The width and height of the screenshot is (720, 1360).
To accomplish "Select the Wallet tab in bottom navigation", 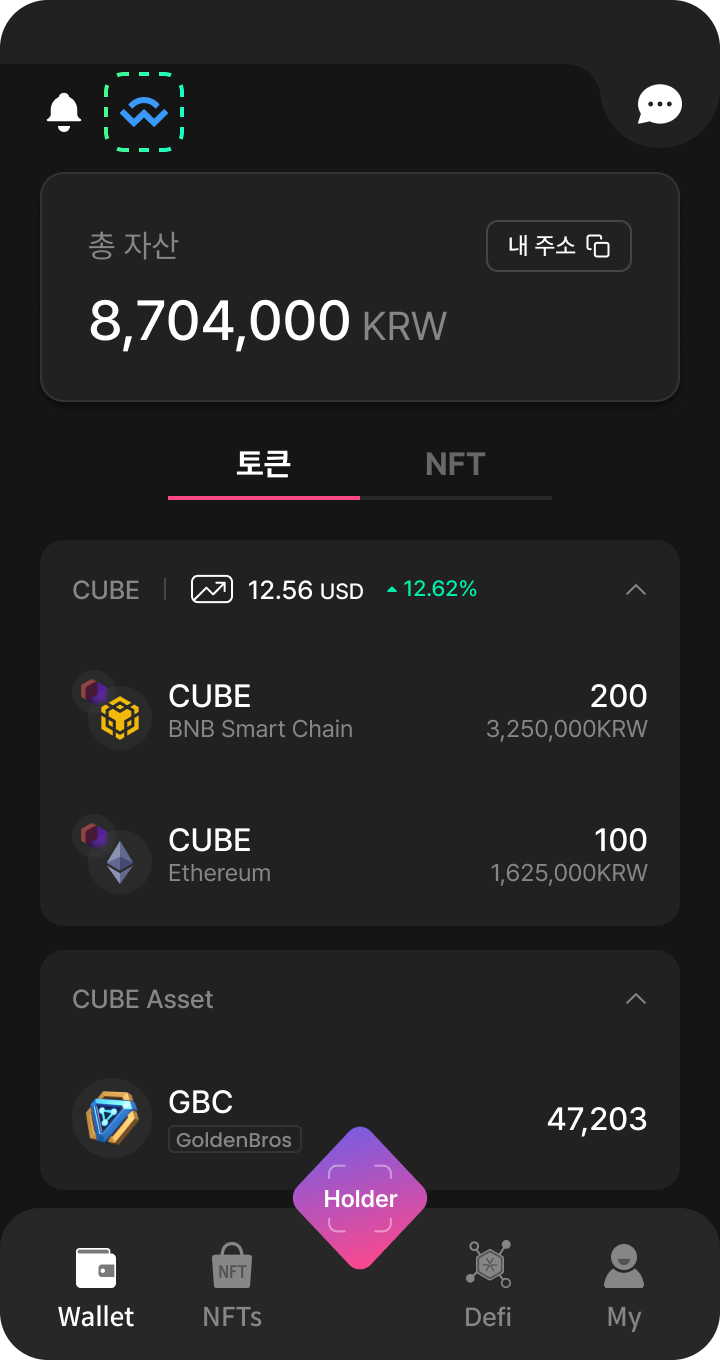I will tap(95, 1285).
